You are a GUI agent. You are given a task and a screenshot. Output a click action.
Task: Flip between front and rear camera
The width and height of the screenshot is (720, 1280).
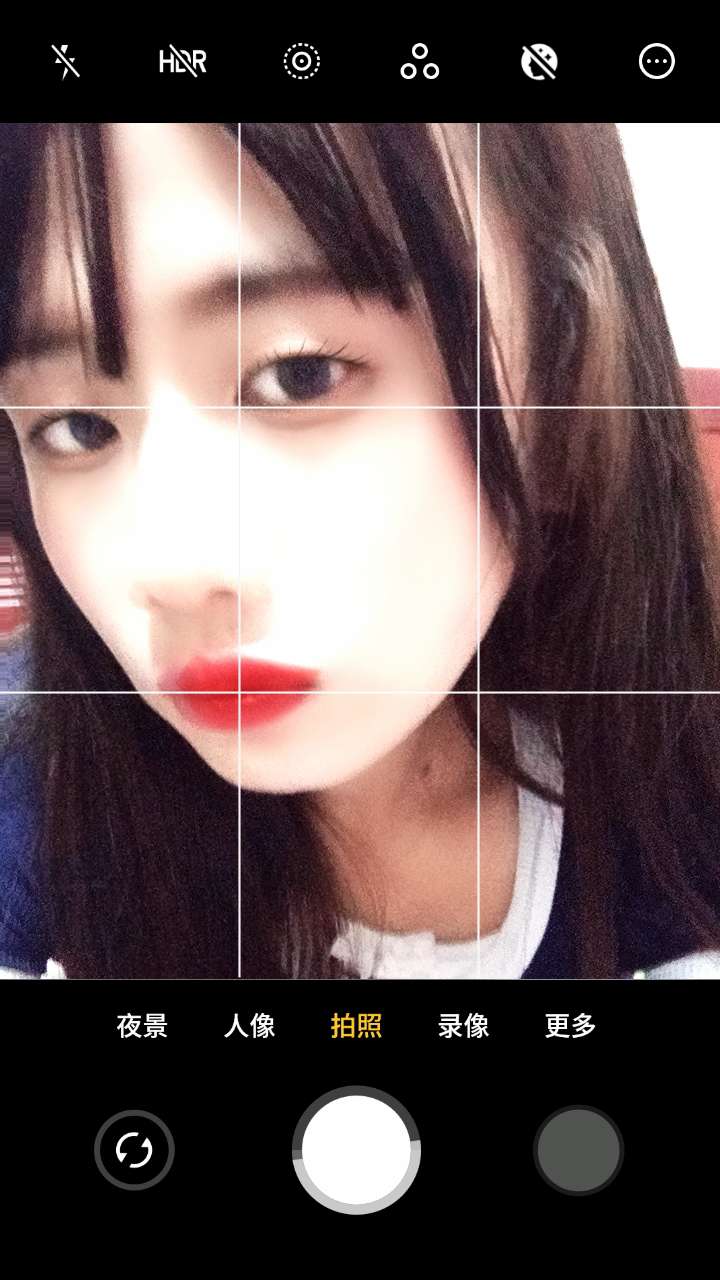pyautogui.click(x=134, y=1150)
